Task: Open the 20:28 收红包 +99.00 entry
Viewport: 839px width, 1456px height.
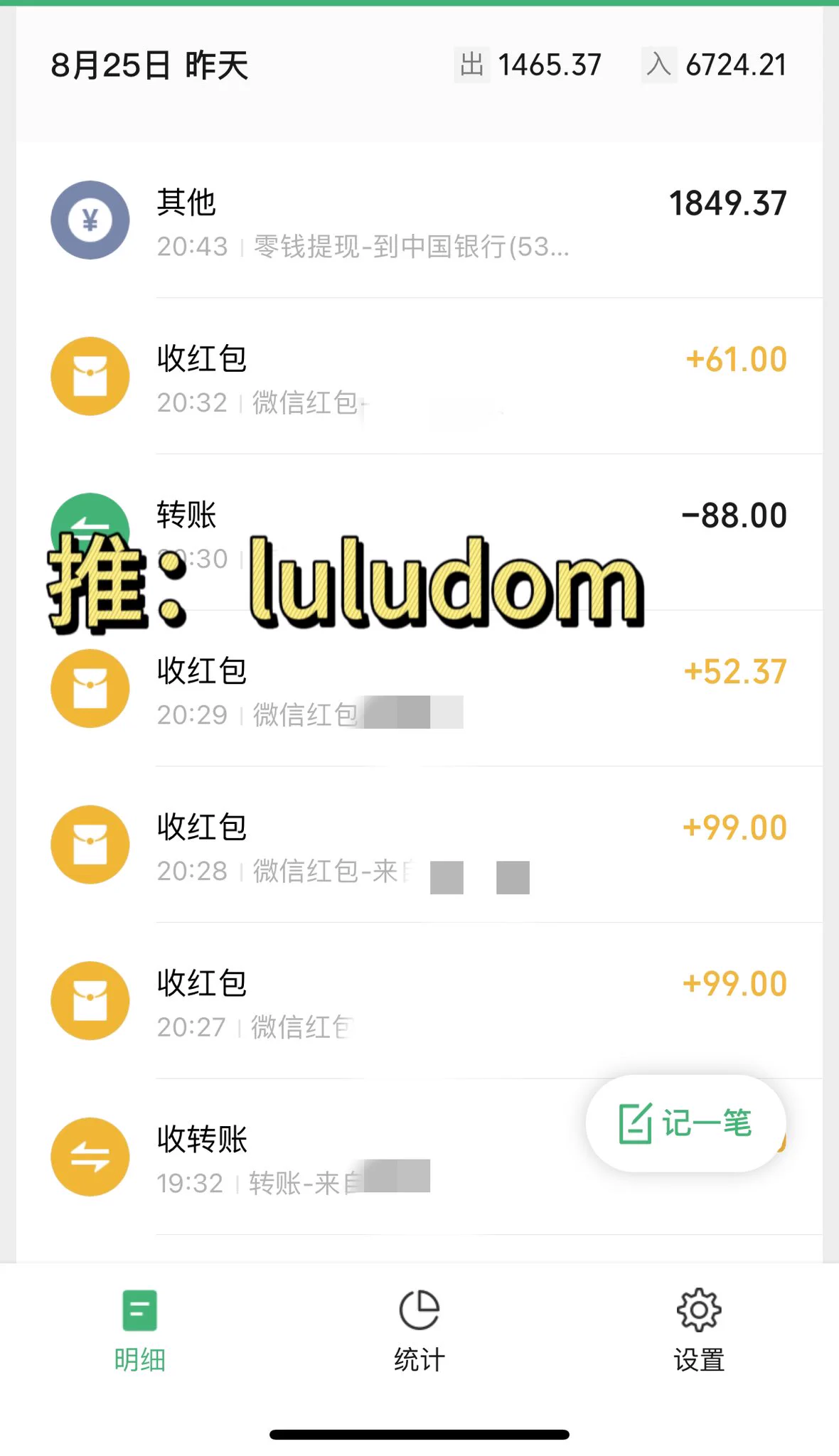Action: pyautogui.click(x=419, y=845)
